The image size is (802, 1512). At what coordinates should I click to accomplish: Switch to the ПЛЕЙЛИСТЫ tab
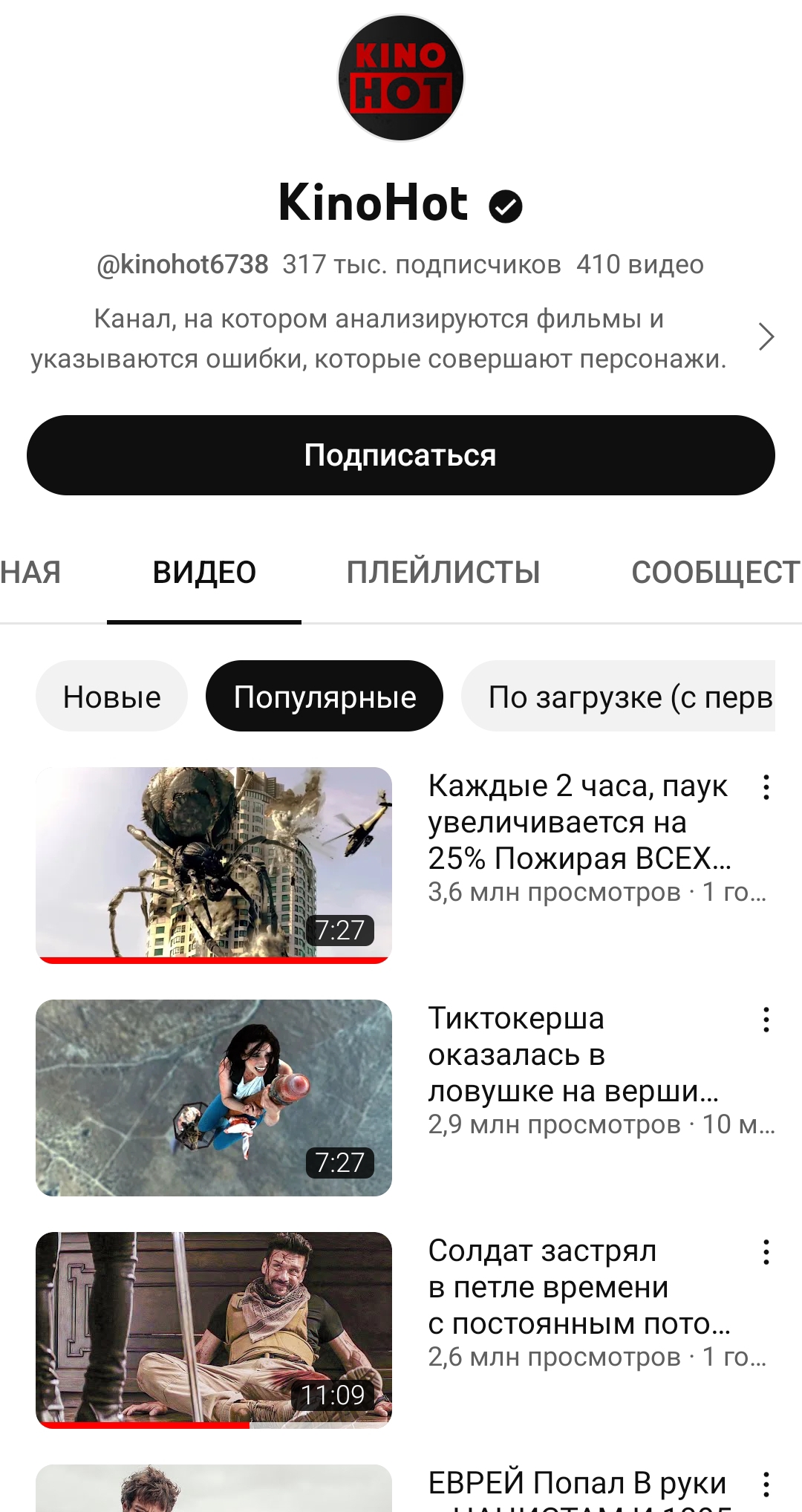(x=443, y=573)
